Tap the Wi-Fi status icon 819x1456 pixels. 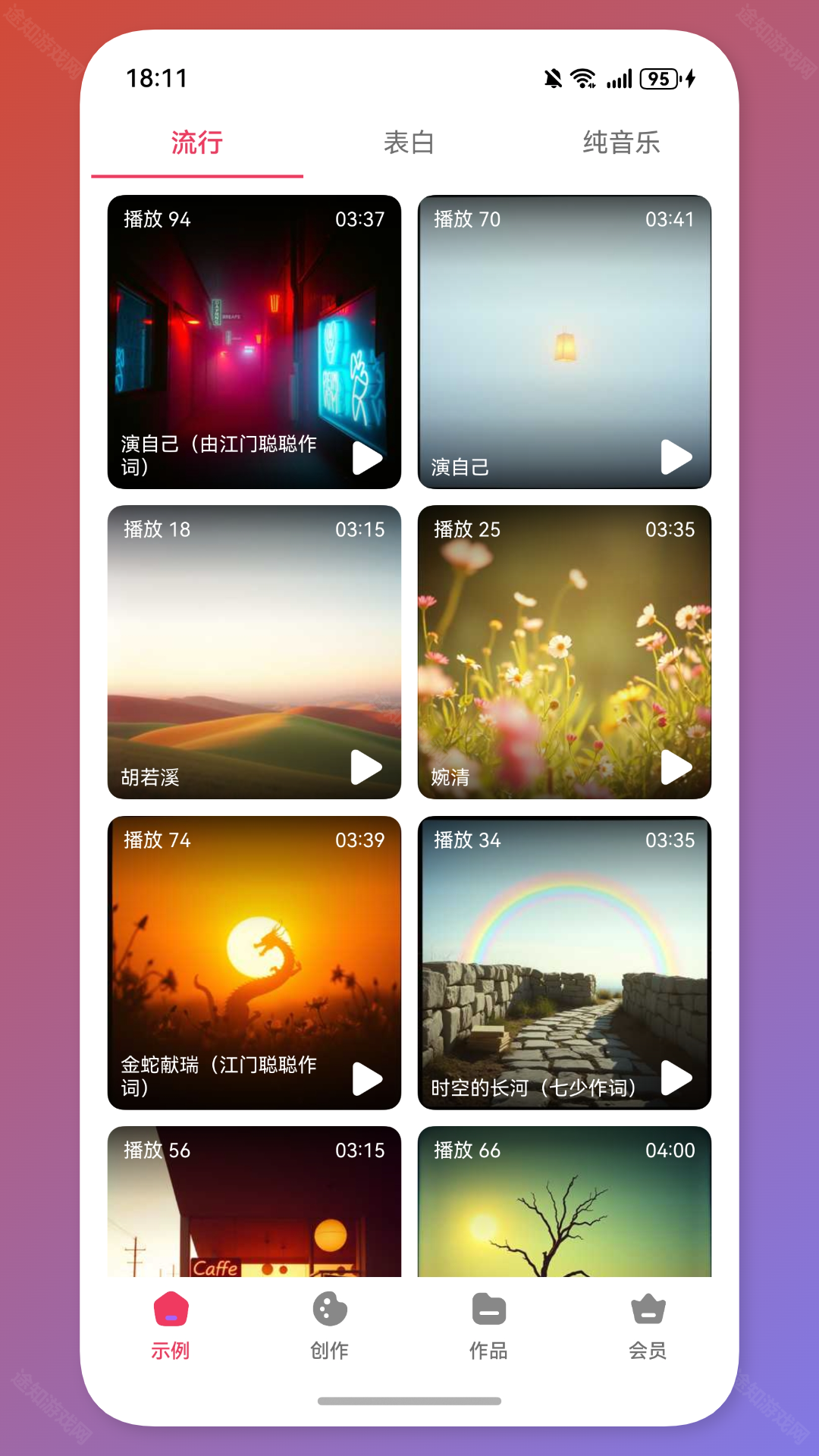582,78
